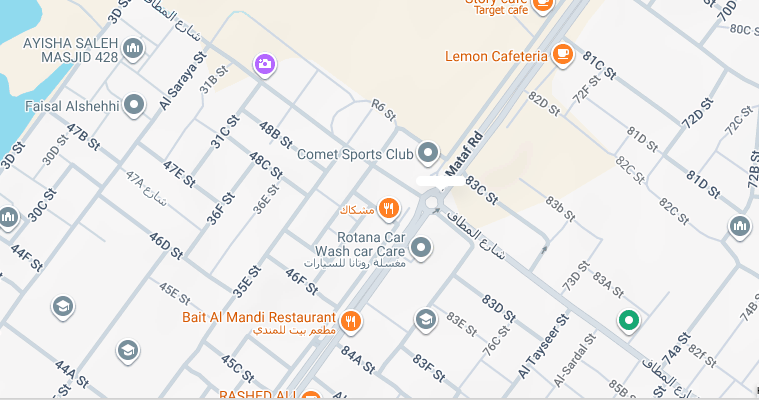Tap the Ayisha Saleh Masjid 428 marker
The height and width of the screenshot is (400, 759).
(133, 48)
